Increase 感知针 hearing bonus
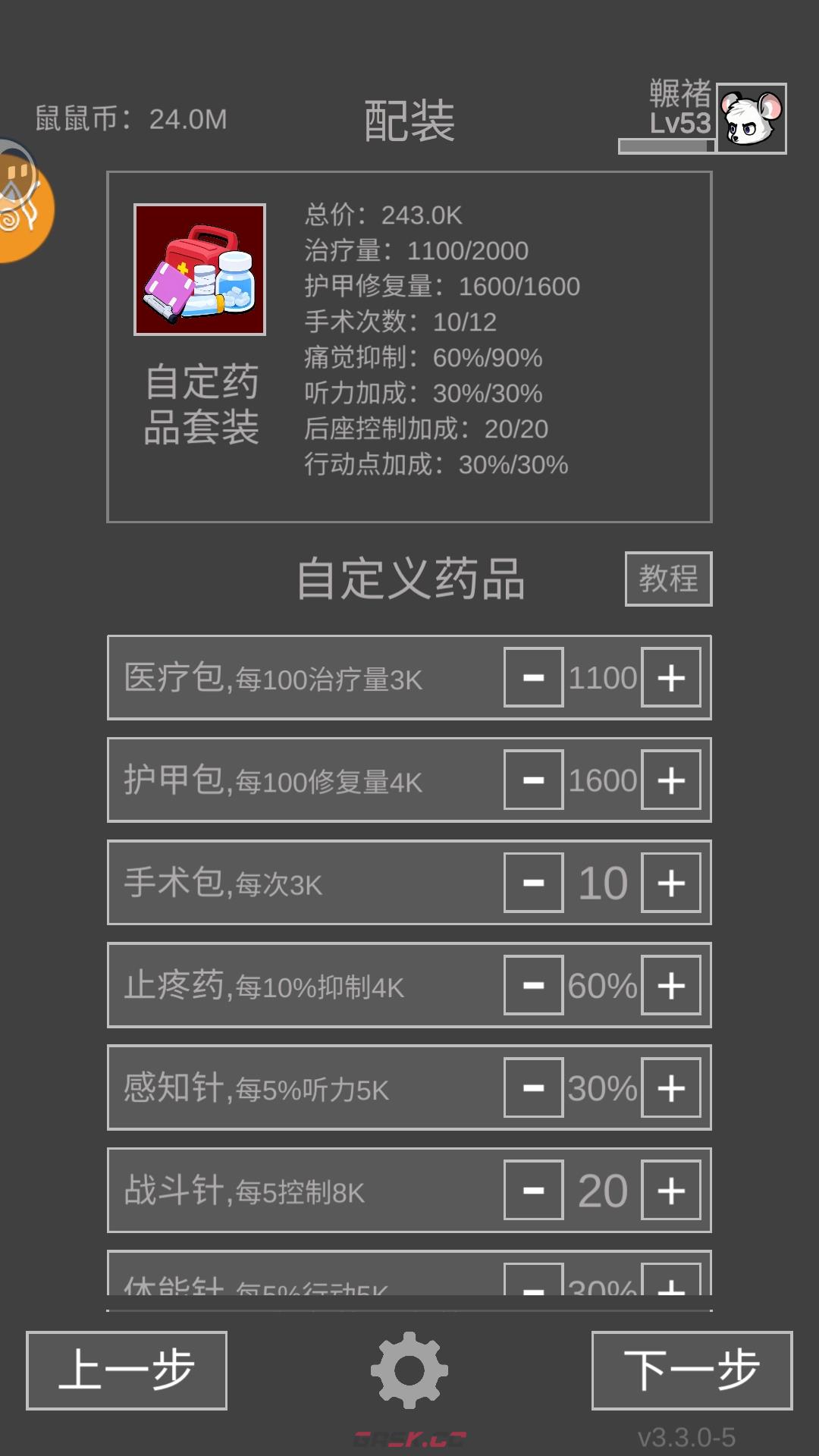The height and width of the screenshot is (1456, 819). click(x=670, y=1087)
